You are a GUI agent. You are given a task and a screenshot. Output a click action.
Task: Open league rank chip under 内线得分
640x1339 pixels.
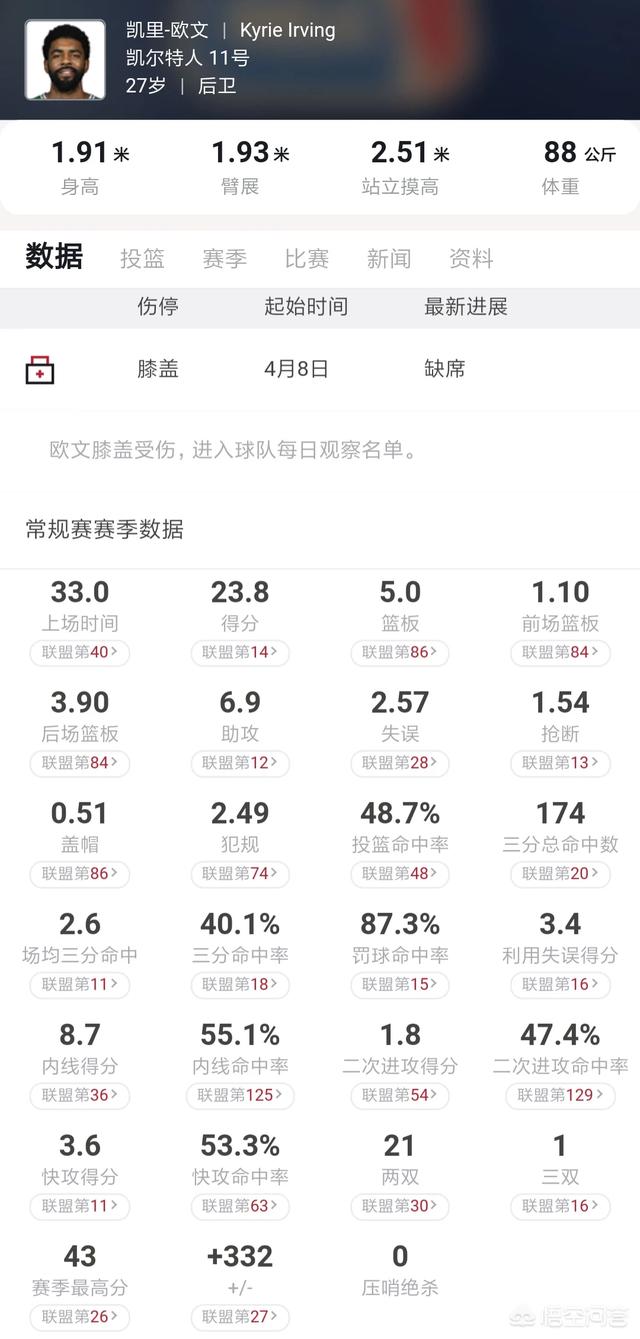(x=80, y=1096)
